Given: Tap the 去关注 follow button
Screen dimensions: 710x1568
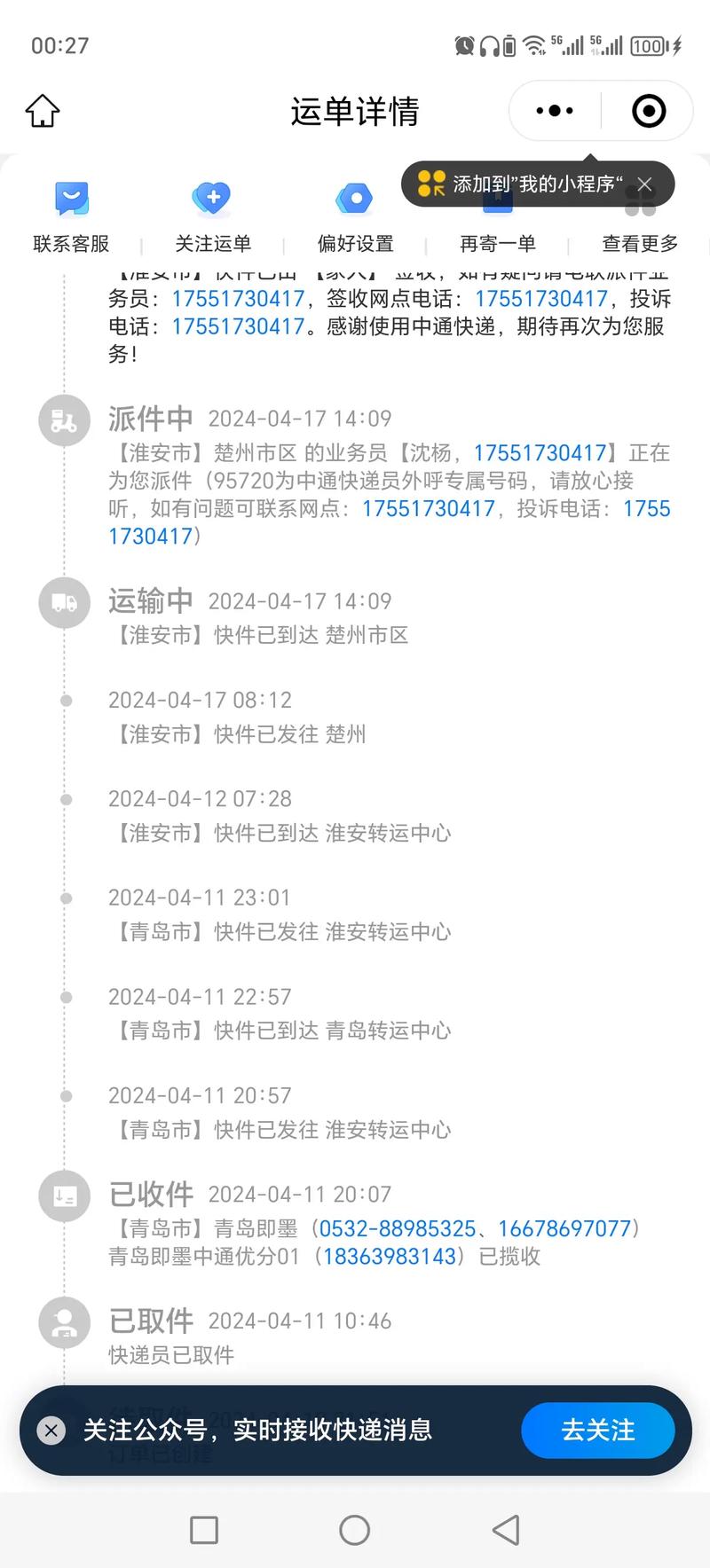Looking at the screenshot, I should [598, 1430].
